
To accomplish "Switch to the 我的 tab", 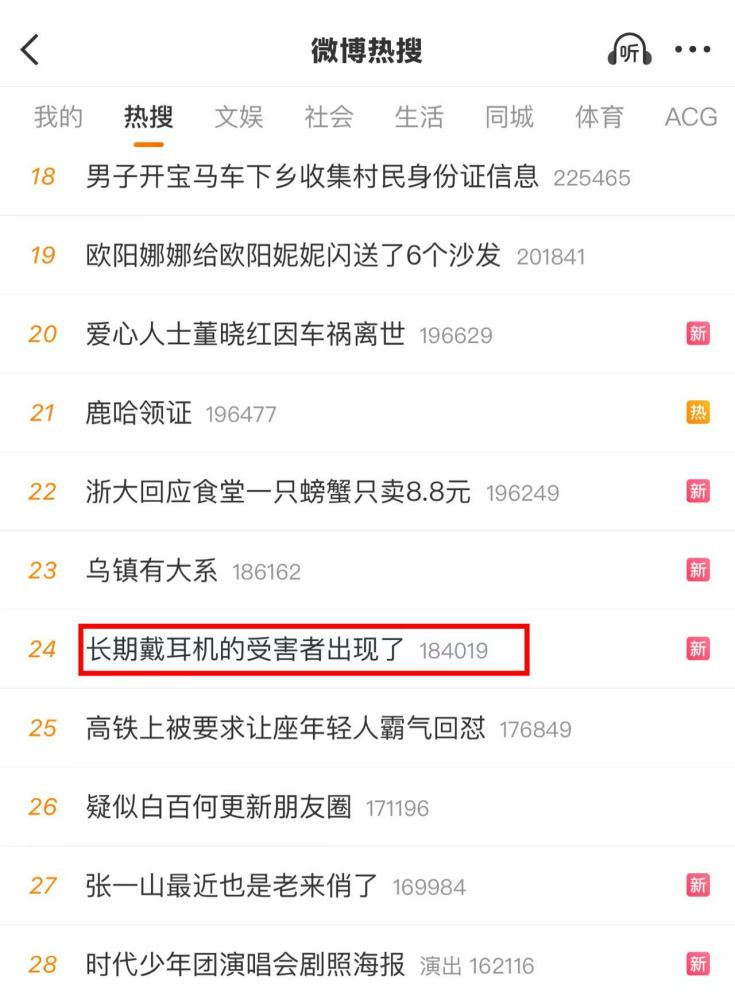I will 58,117.
